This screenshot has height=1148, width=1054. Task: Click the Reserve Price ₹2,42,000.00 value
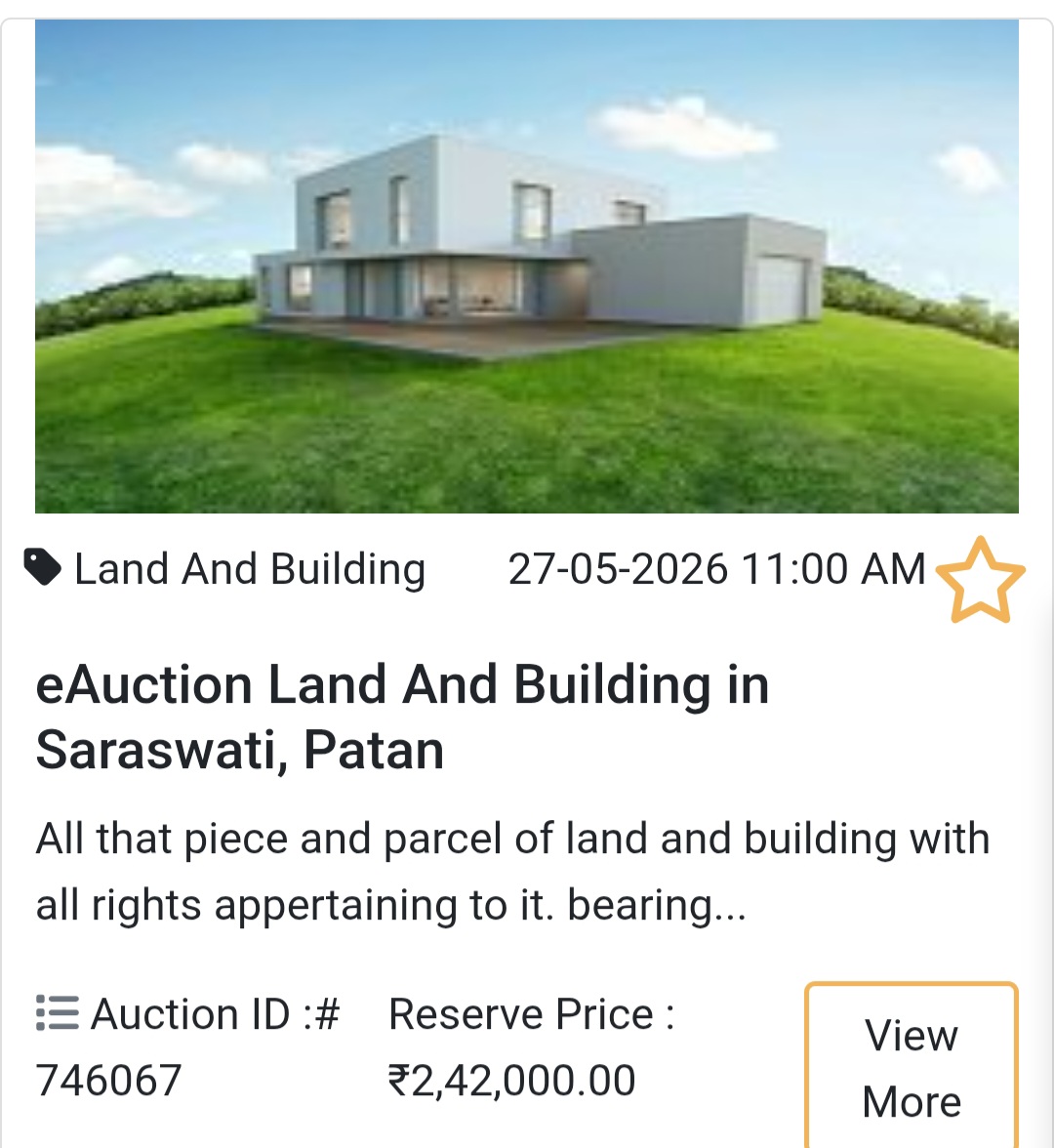coord(507,1079)
